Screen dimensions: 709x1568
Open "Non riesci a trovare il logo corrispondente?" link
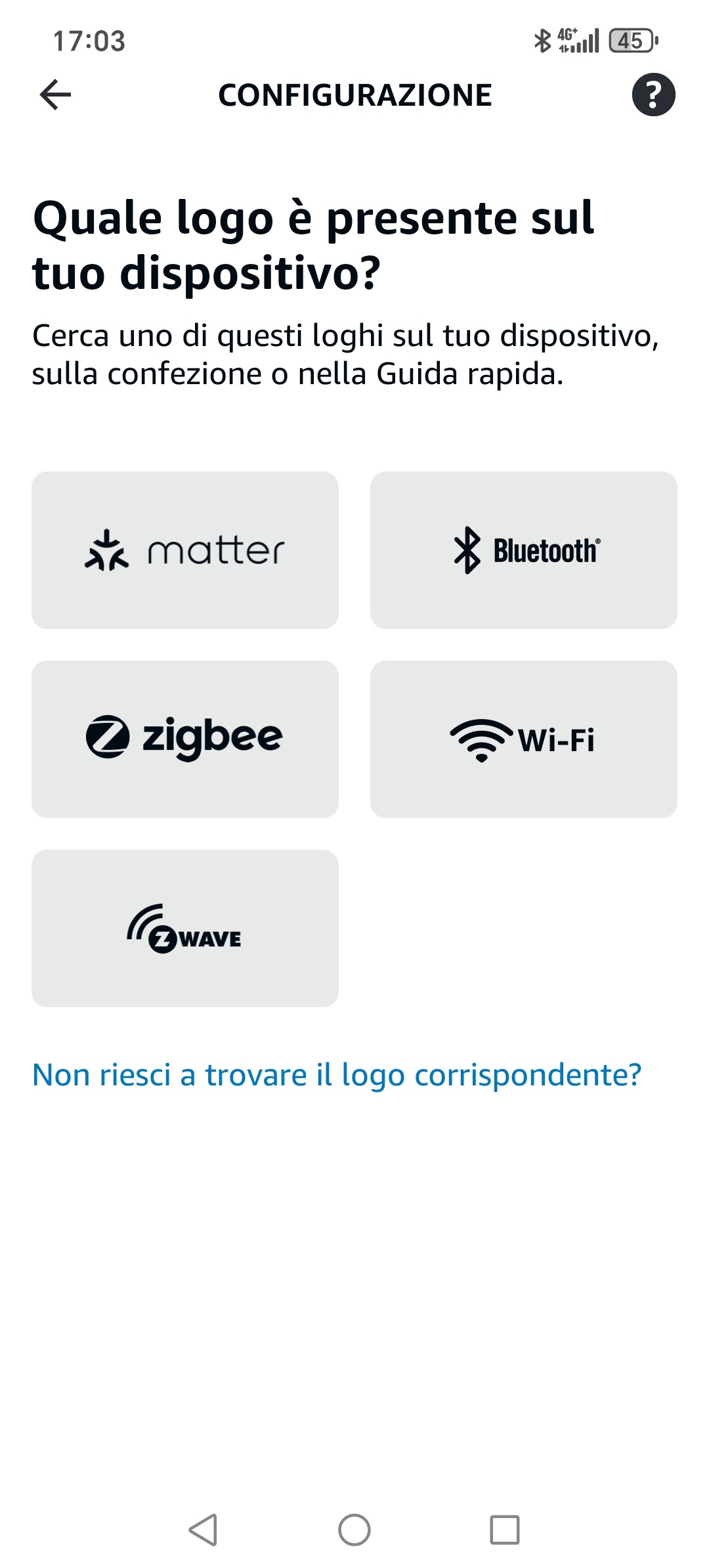(337, 1075)
